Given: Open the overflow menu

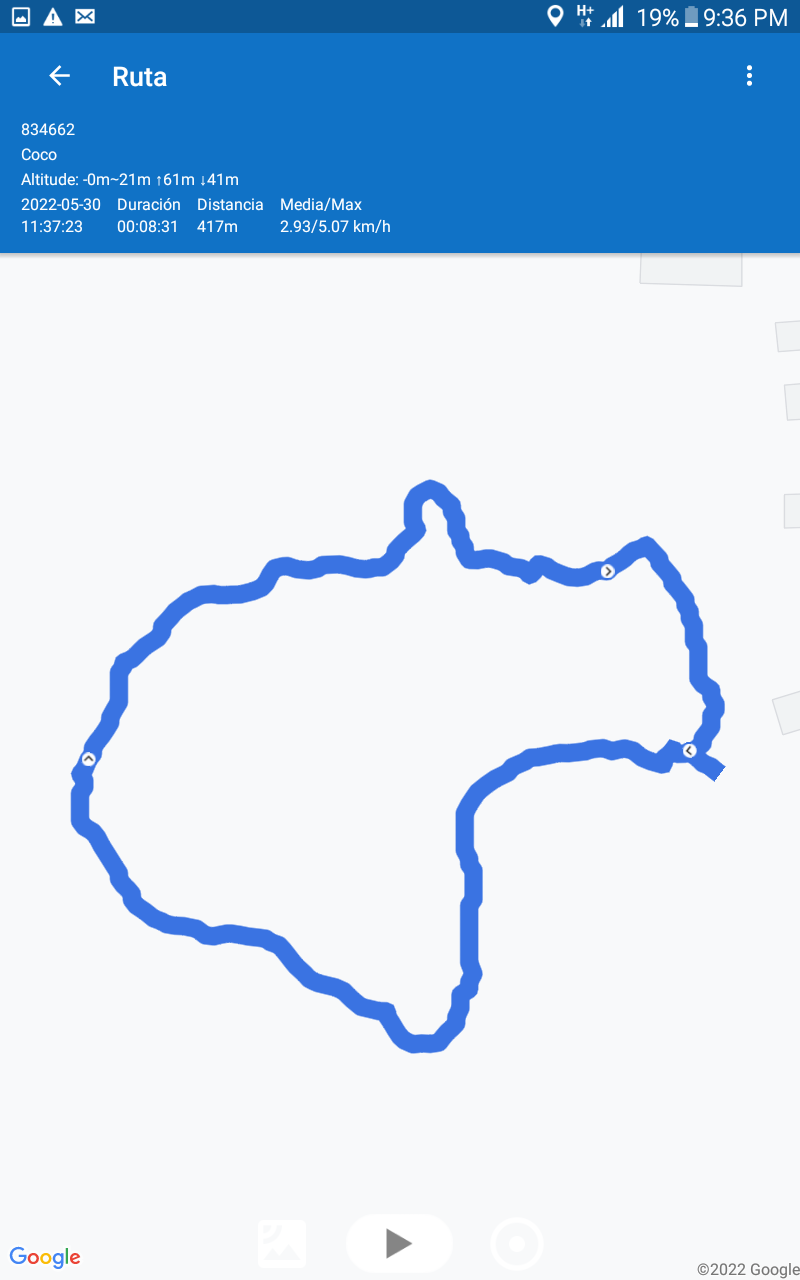Looking at the screenshot, I should (749, 76).
